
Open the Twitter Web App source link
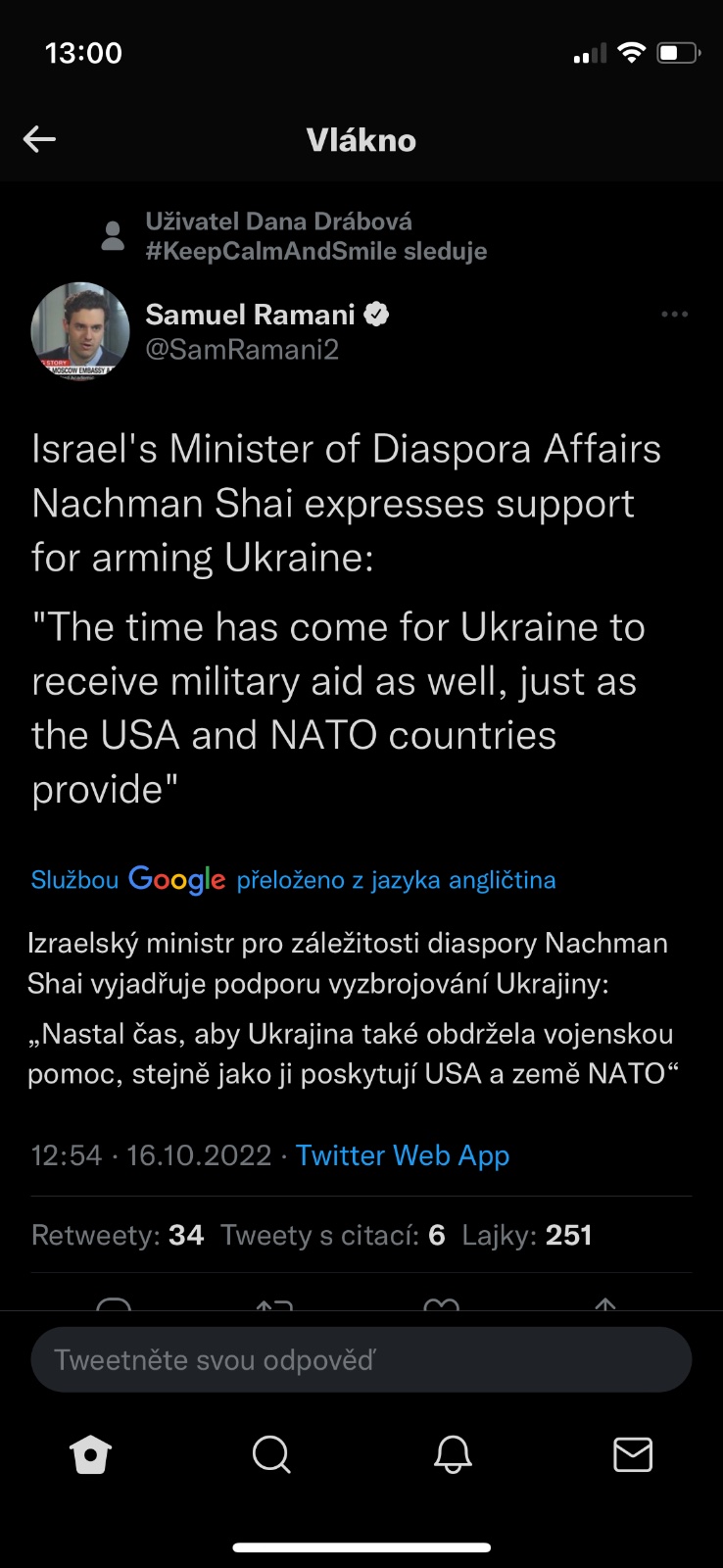[x=403, y=1155]
